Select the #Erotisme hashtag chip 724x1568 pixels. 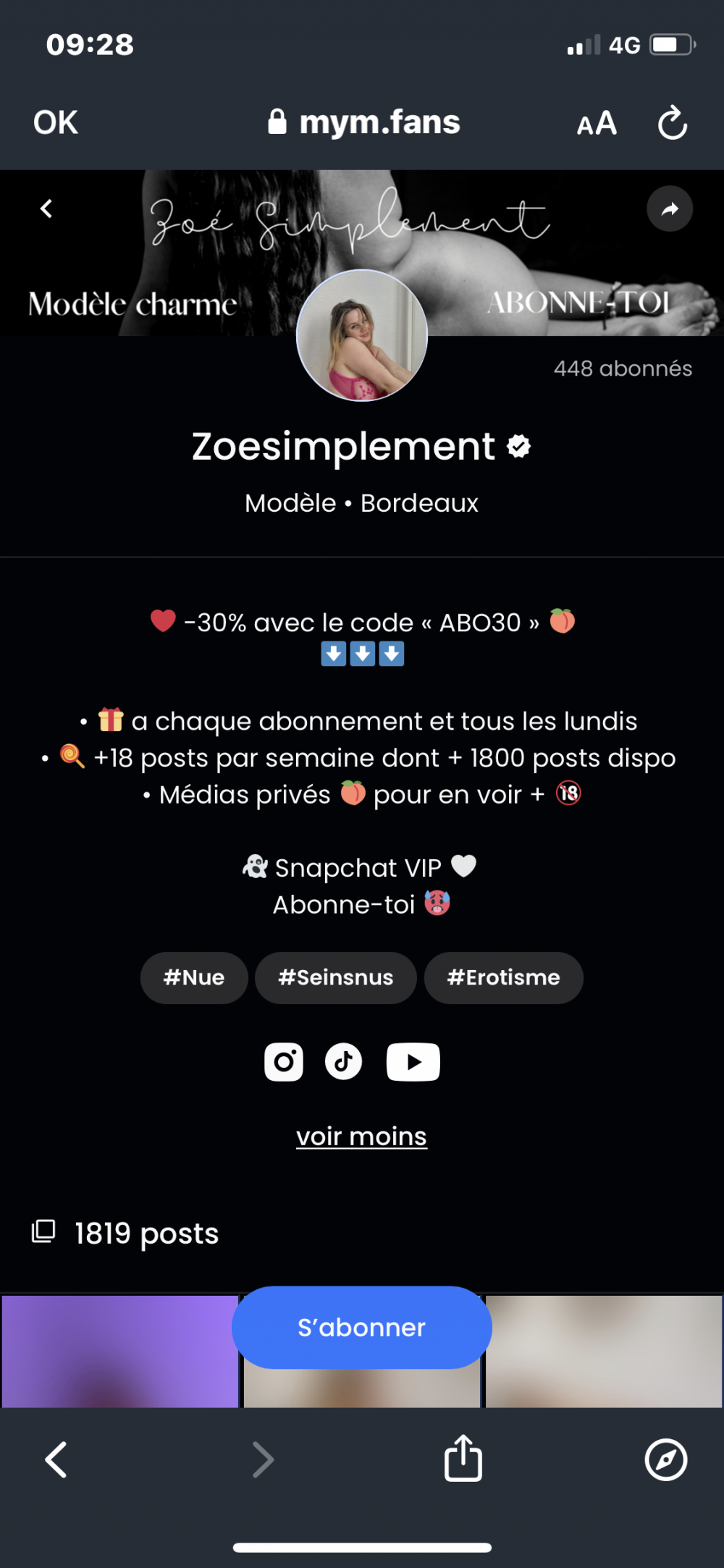pos(504,977)
